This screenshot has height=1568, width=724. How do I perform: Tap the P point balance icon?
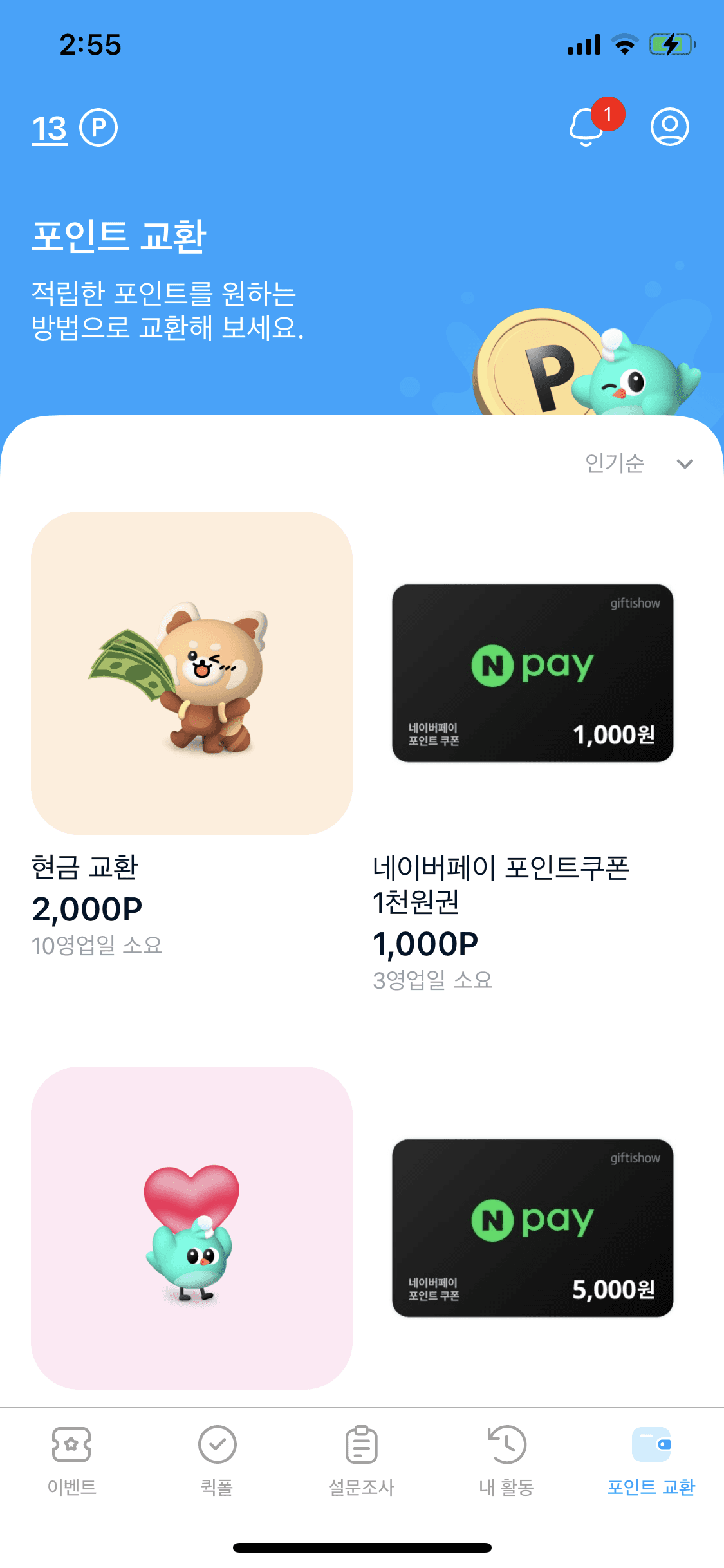pos(98,126)
